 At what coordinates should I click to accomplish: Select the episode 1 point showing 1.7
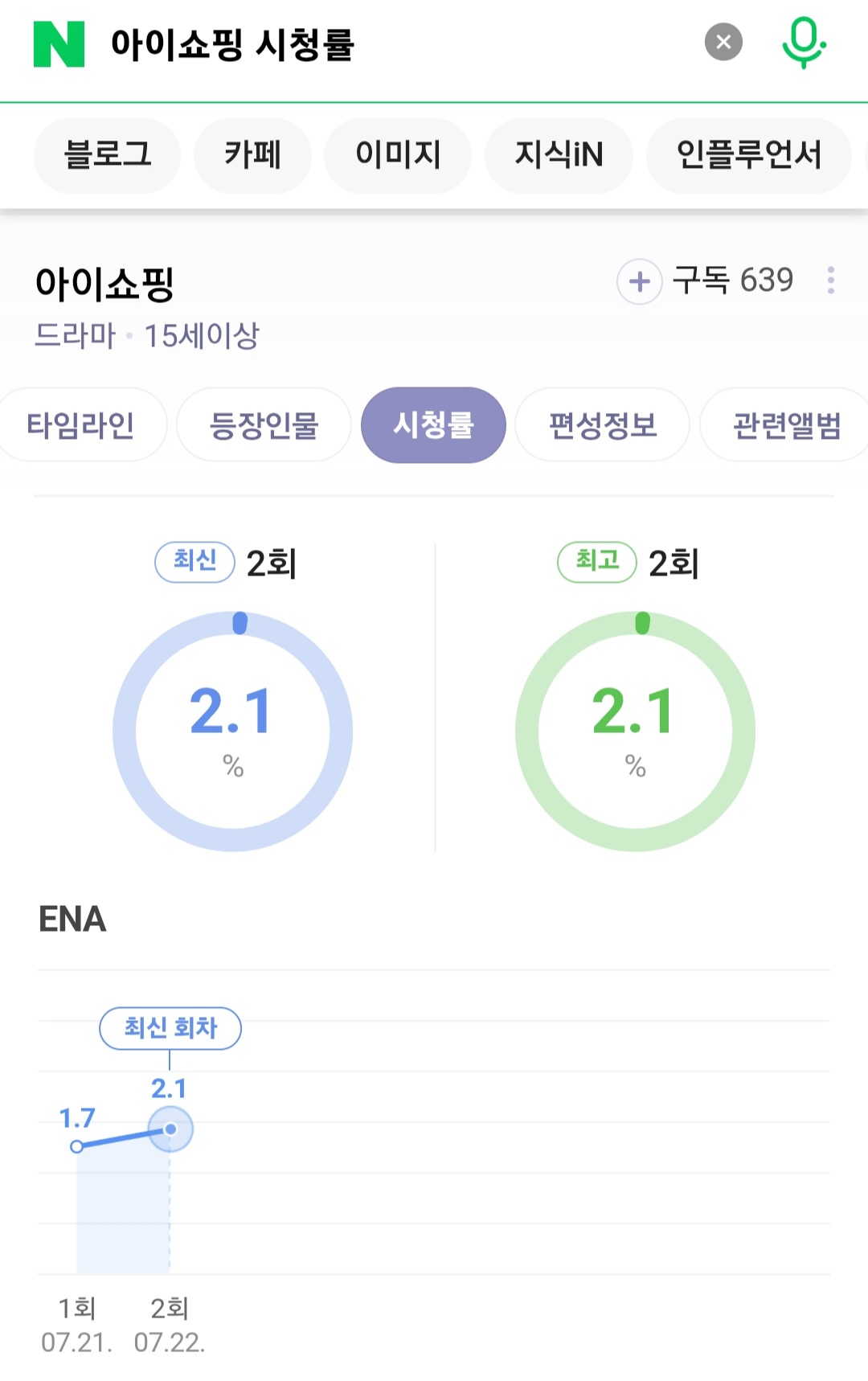coord(77,1146)
